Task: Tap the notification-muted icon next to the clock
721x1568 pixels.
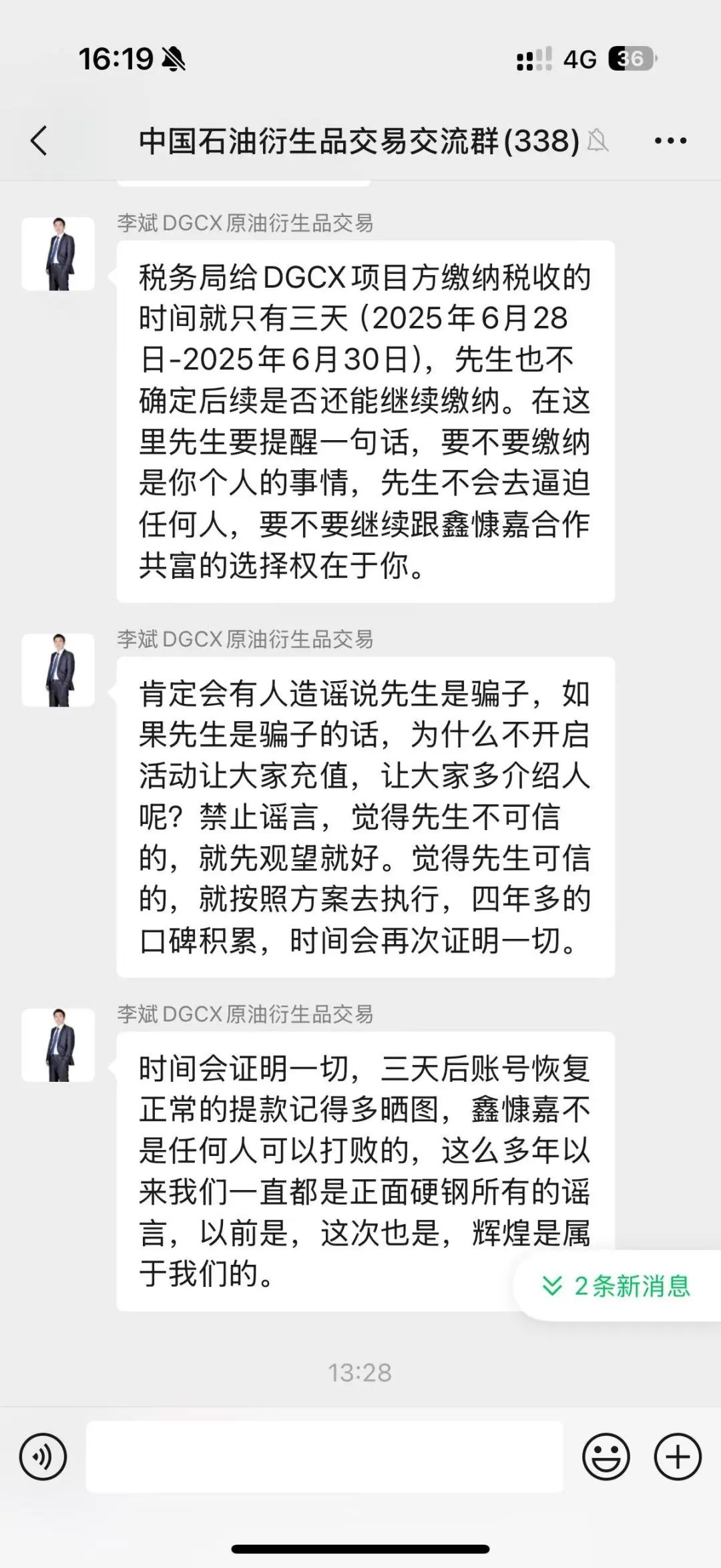Action: coord(175,59)
